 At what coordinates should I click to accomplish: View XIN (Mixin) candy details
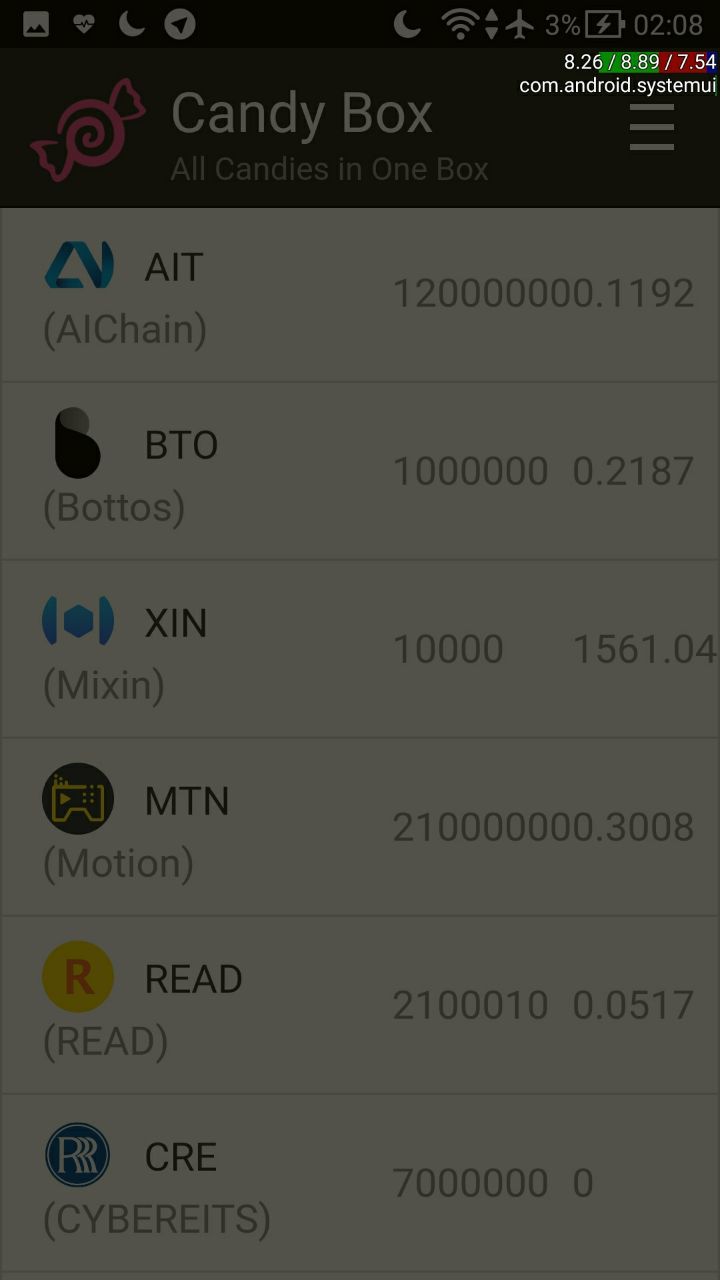360,649
